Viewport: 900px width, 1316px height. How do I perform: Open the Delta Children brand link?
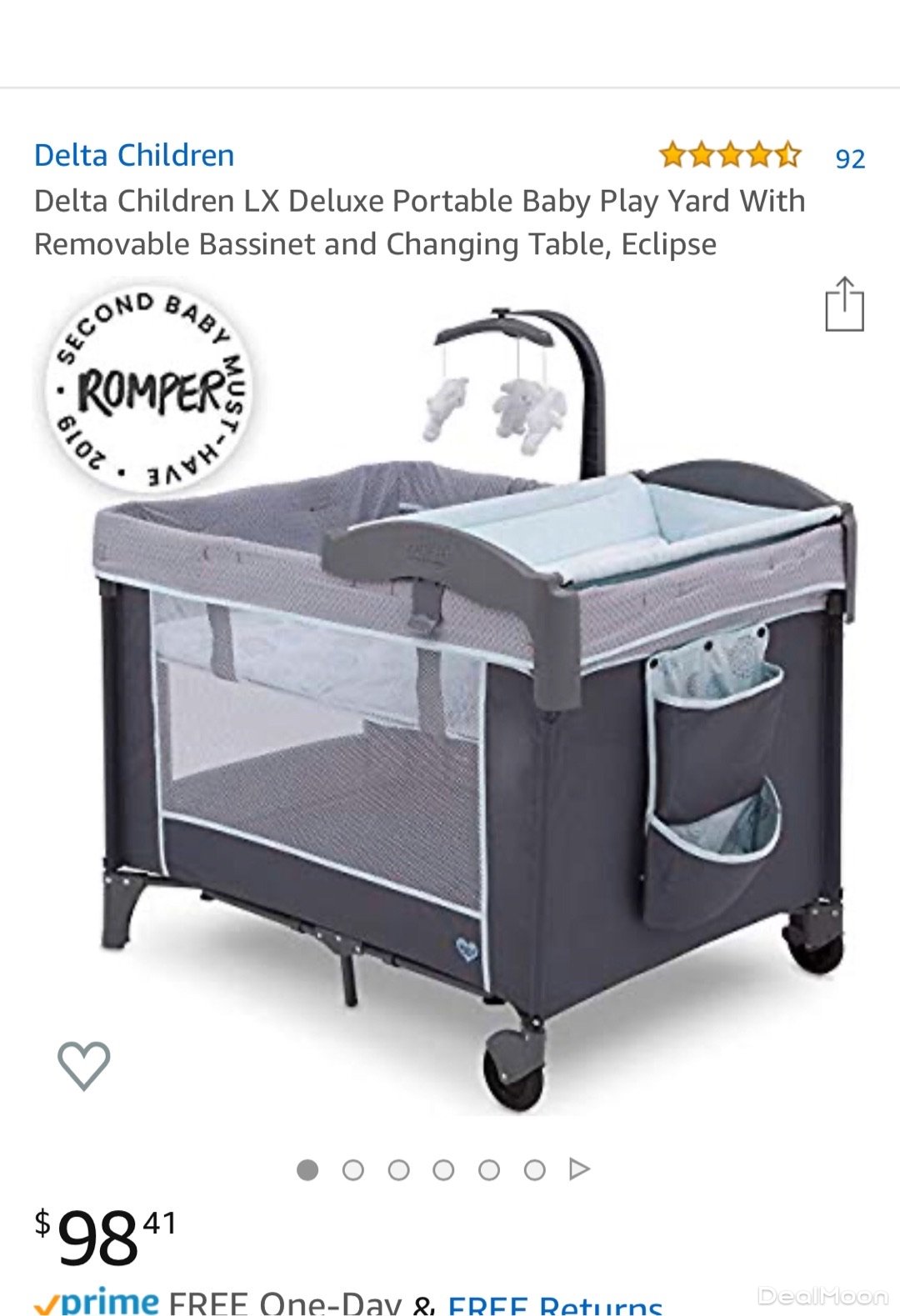134,156
